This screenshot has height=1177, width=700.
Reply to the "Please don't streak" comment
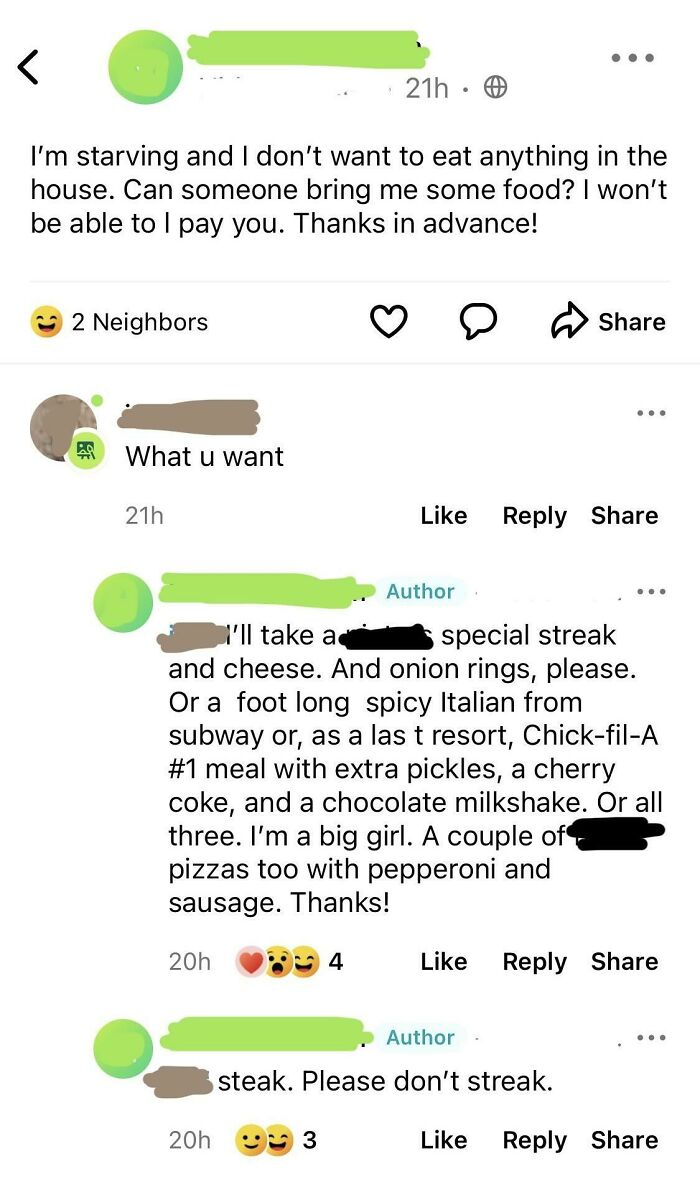click(534, 1140)
